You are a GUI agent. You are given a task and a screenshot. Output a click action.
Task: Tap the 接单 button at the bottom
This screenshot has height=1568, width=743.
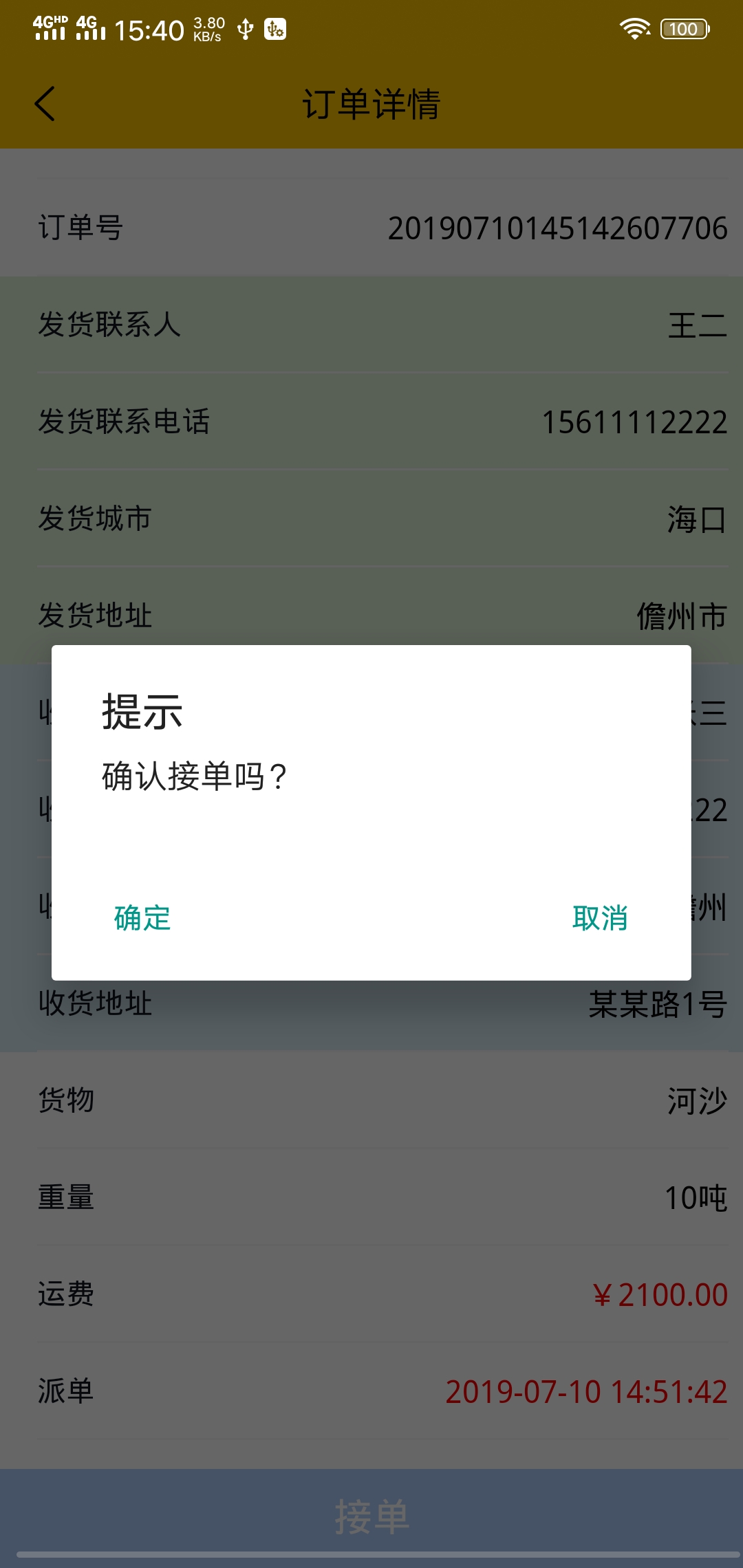tap(371, 1516)
